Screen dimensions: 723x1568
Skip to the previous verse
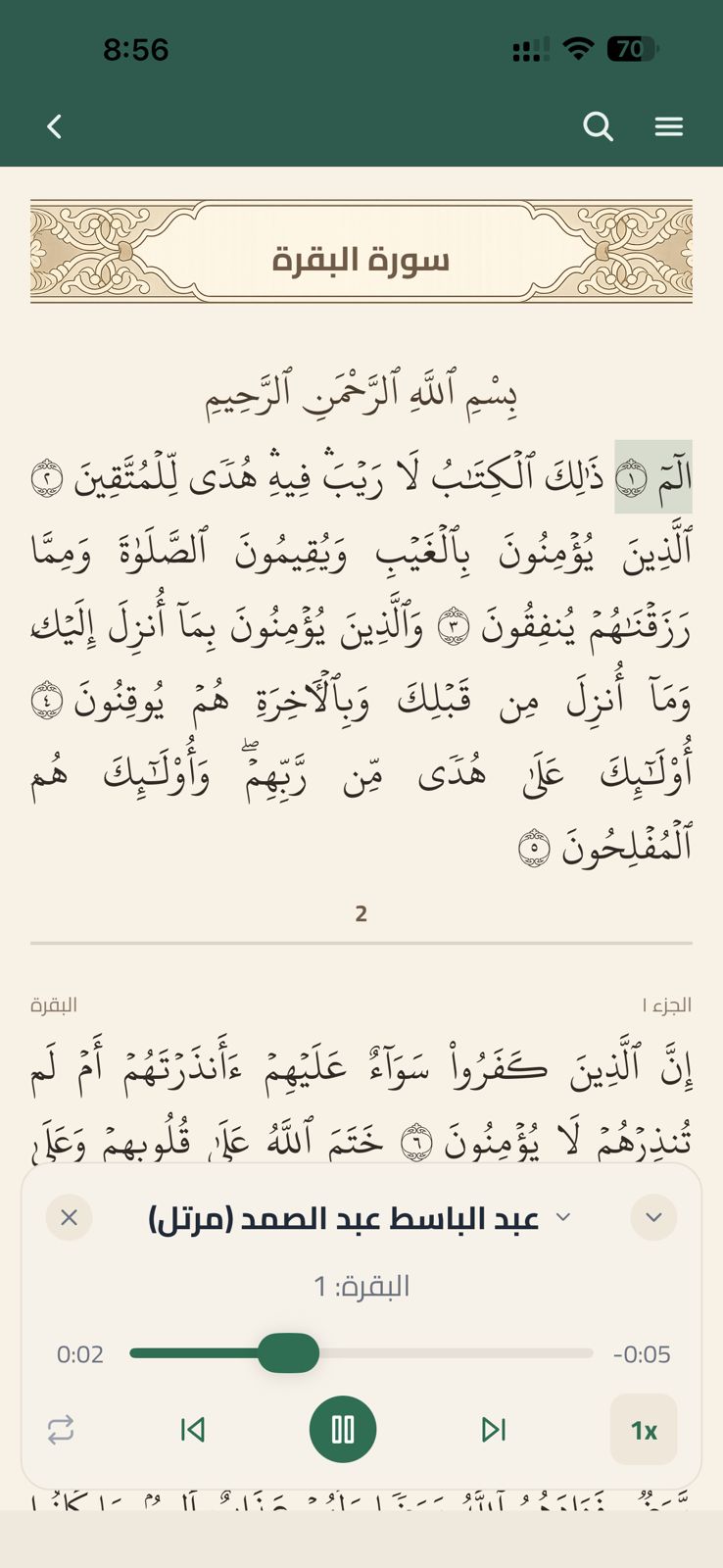coord(192,1429)
